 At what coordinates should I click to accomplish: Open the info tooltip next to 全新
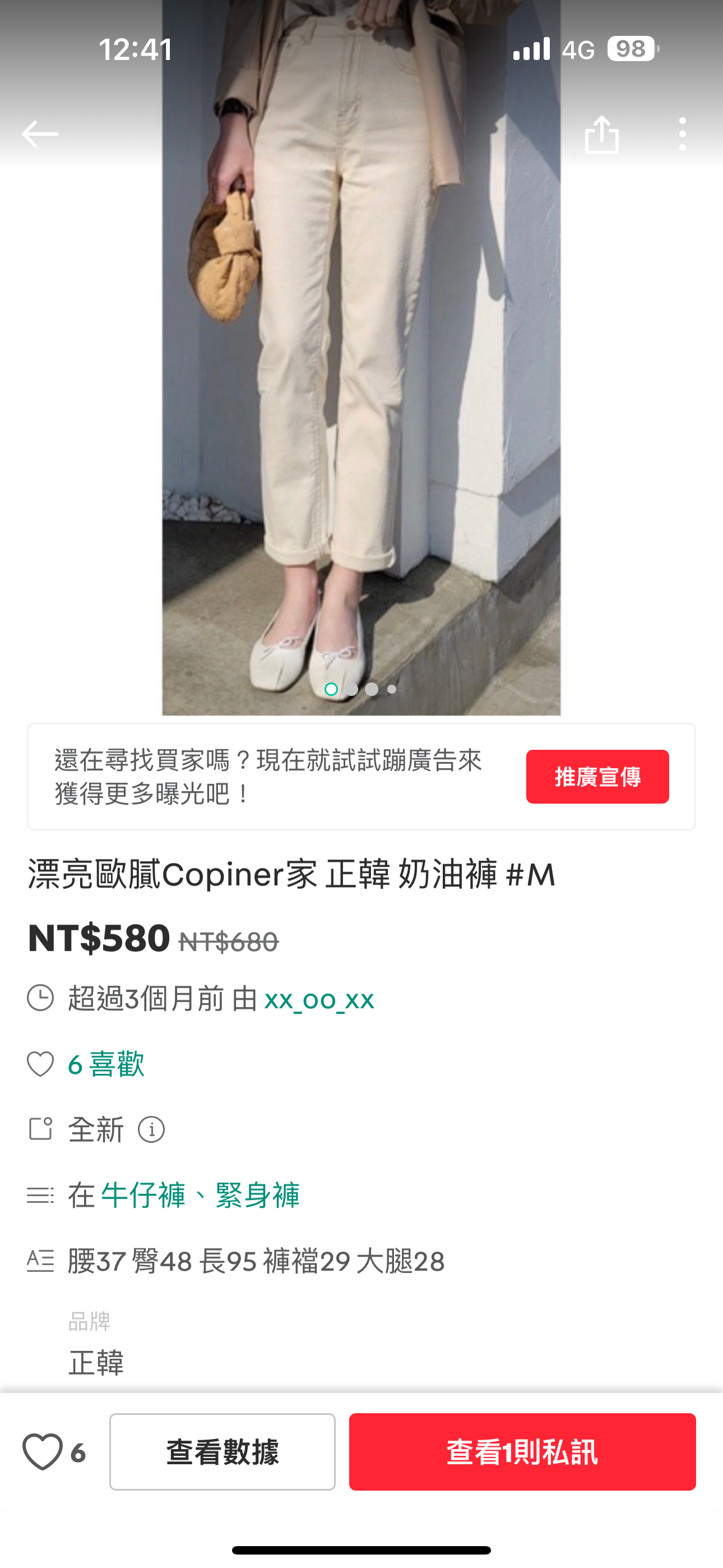(152, 1130)
